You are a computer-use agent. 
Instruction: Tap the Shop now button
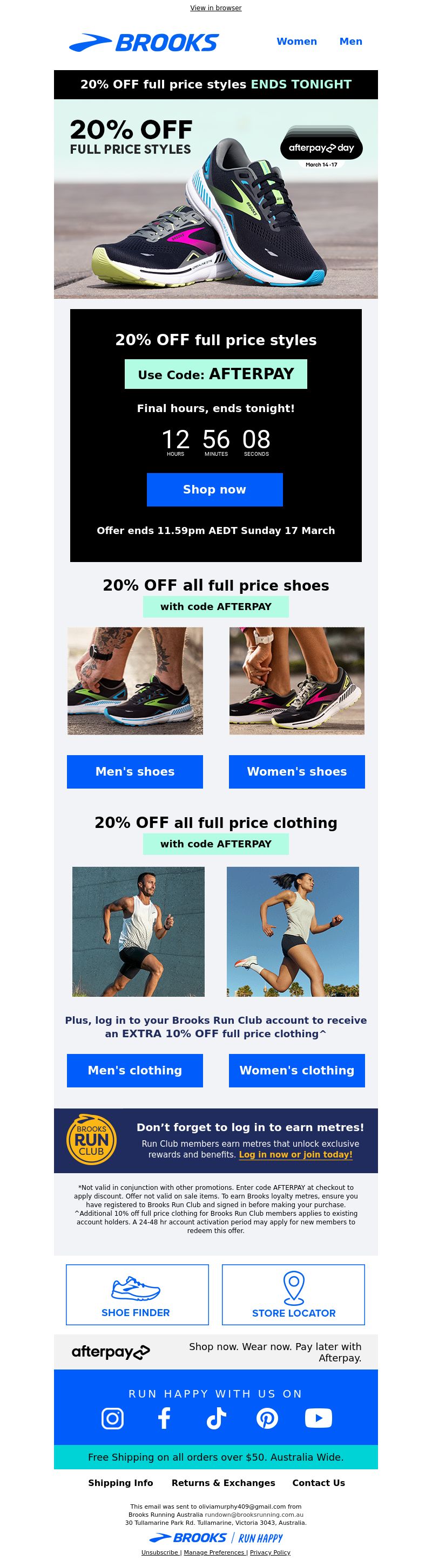click(x=214, y=489)
